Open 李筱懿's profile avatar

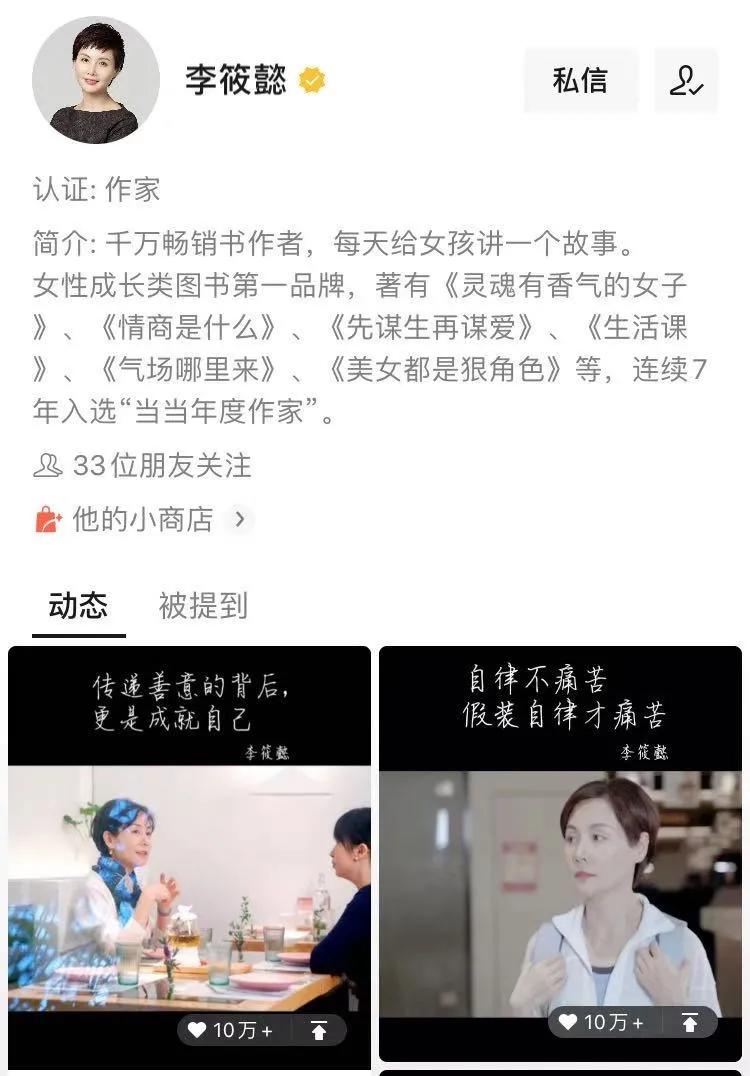tap(95, 80)
